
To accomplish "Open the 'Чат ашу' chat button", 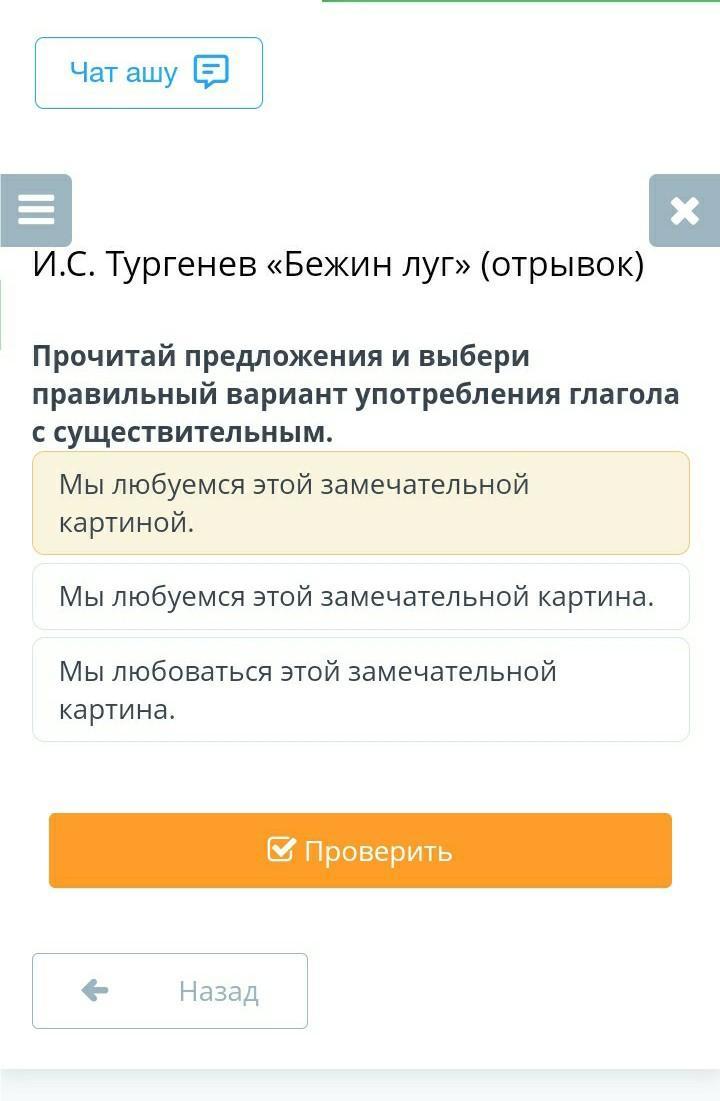I will click(x=149, y=73).
